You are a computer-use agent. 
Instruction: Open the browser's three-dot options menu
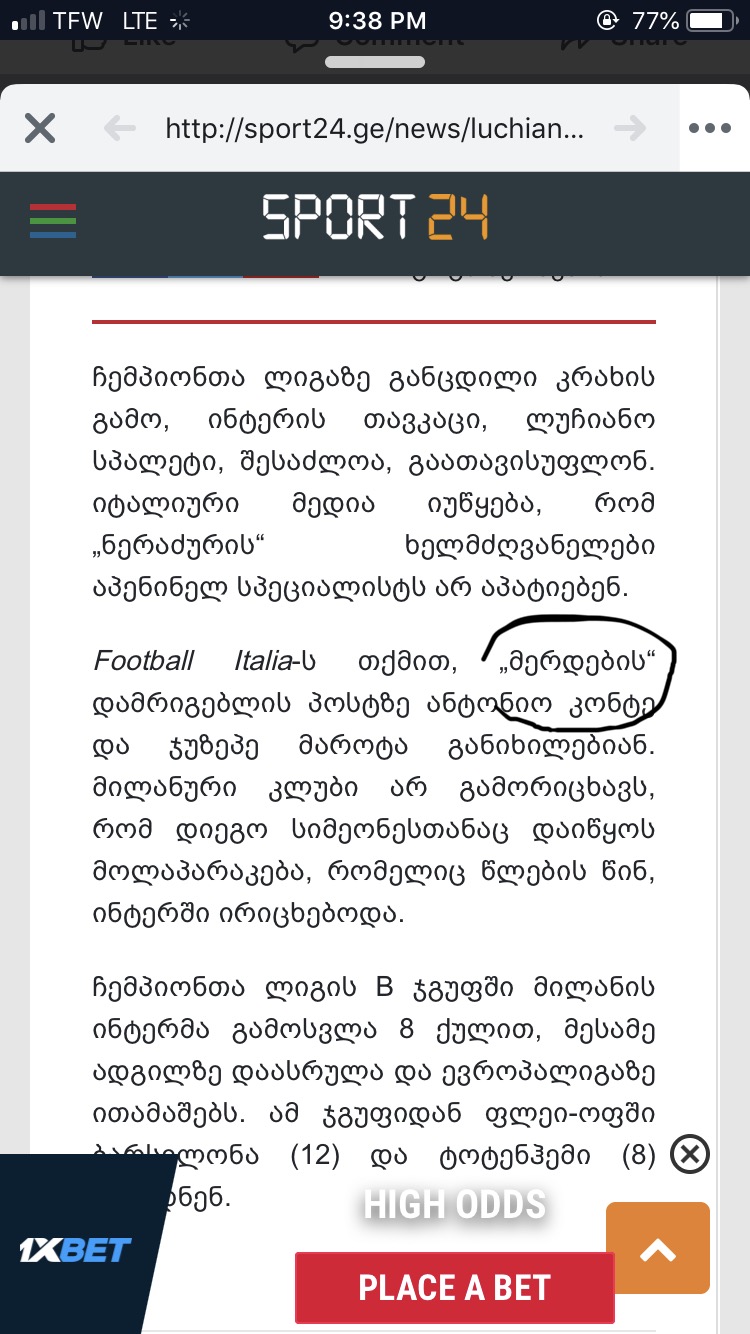[x=711, y=128]
